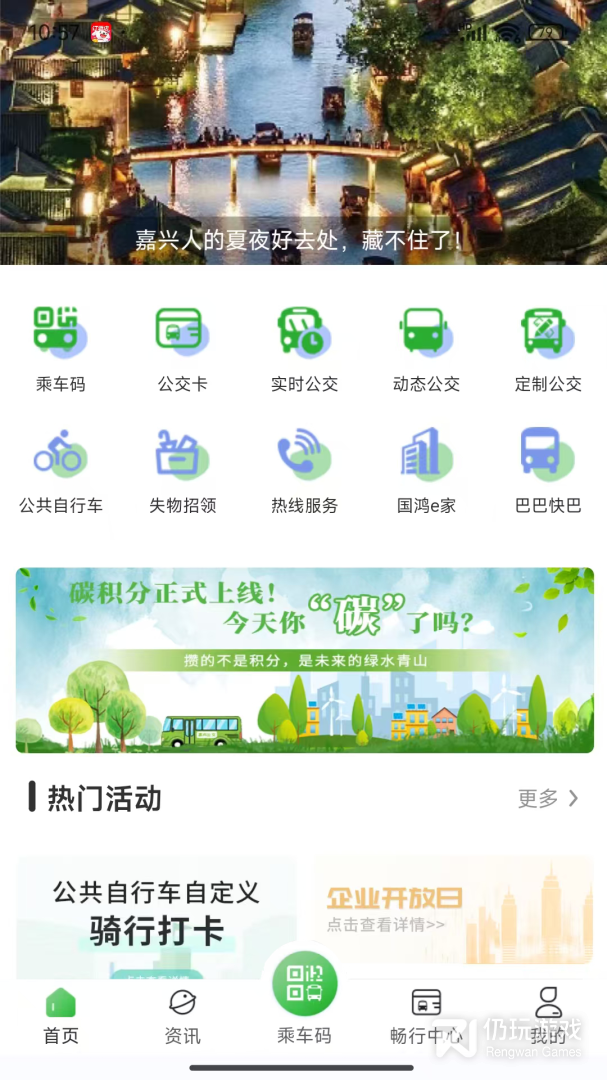Tap the center 乘车码 QR button
The width and height of the screenshot is (607, 1080).
tap(304, 985)
